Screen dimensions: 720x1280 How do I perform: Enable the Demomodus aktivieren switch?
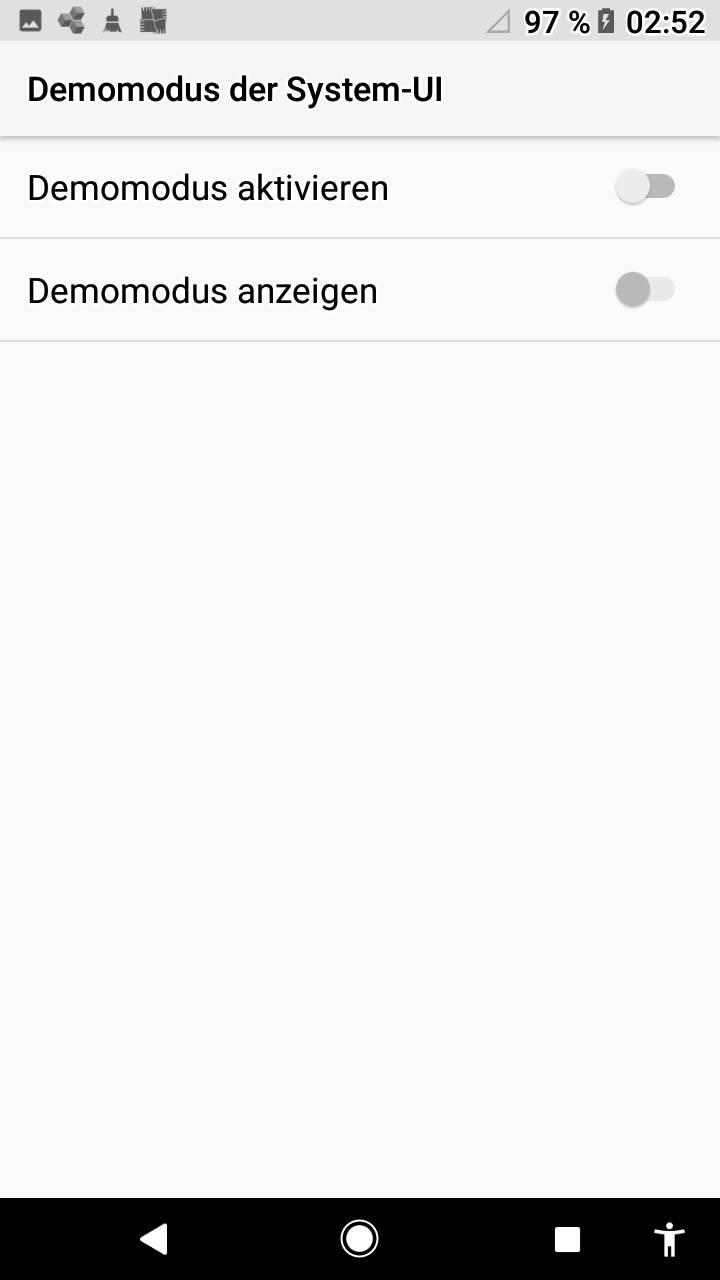[x=645, y=187]
